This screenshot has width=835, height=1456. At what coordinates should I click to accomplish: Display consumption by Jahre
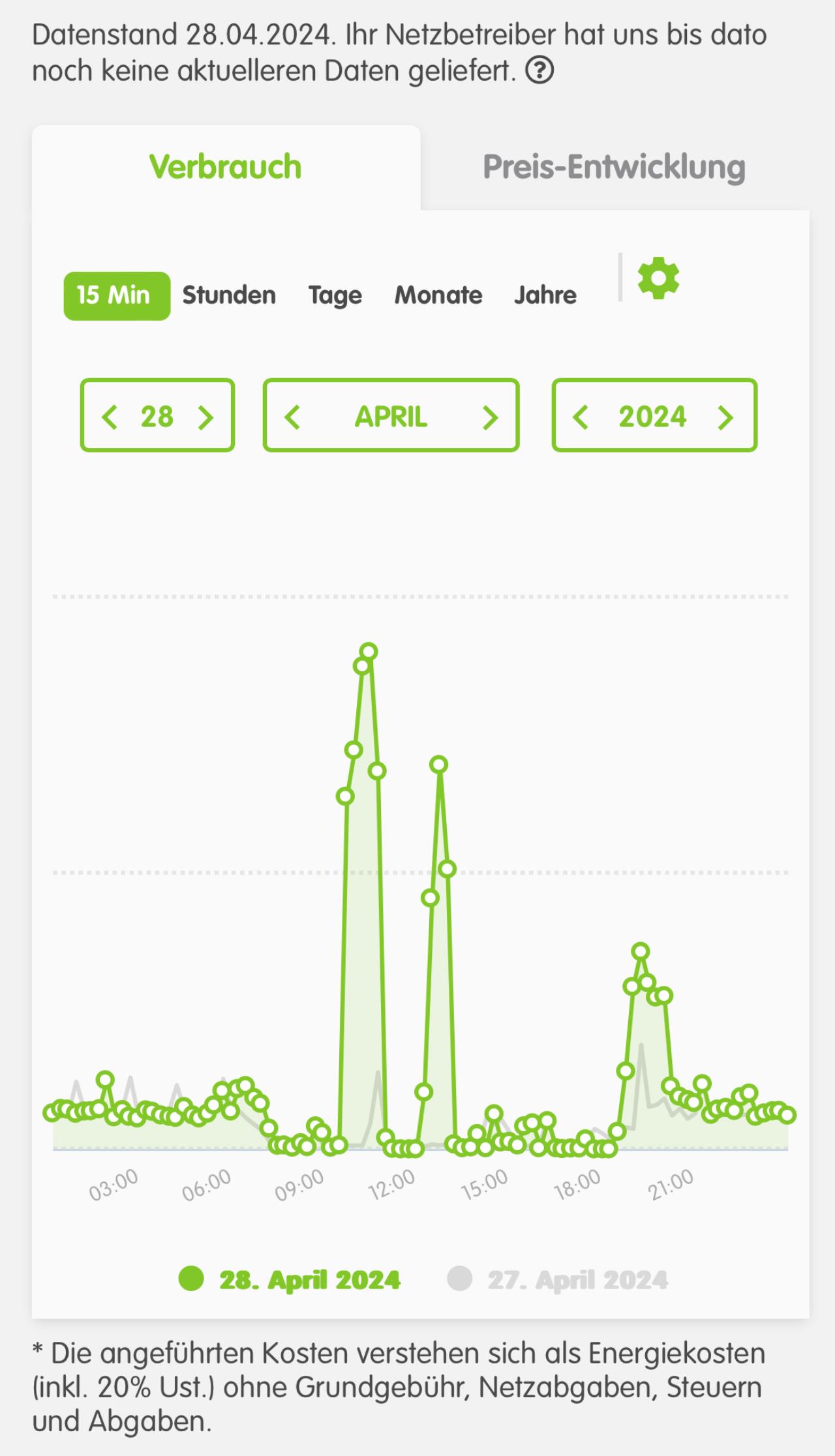pos(545,295)
